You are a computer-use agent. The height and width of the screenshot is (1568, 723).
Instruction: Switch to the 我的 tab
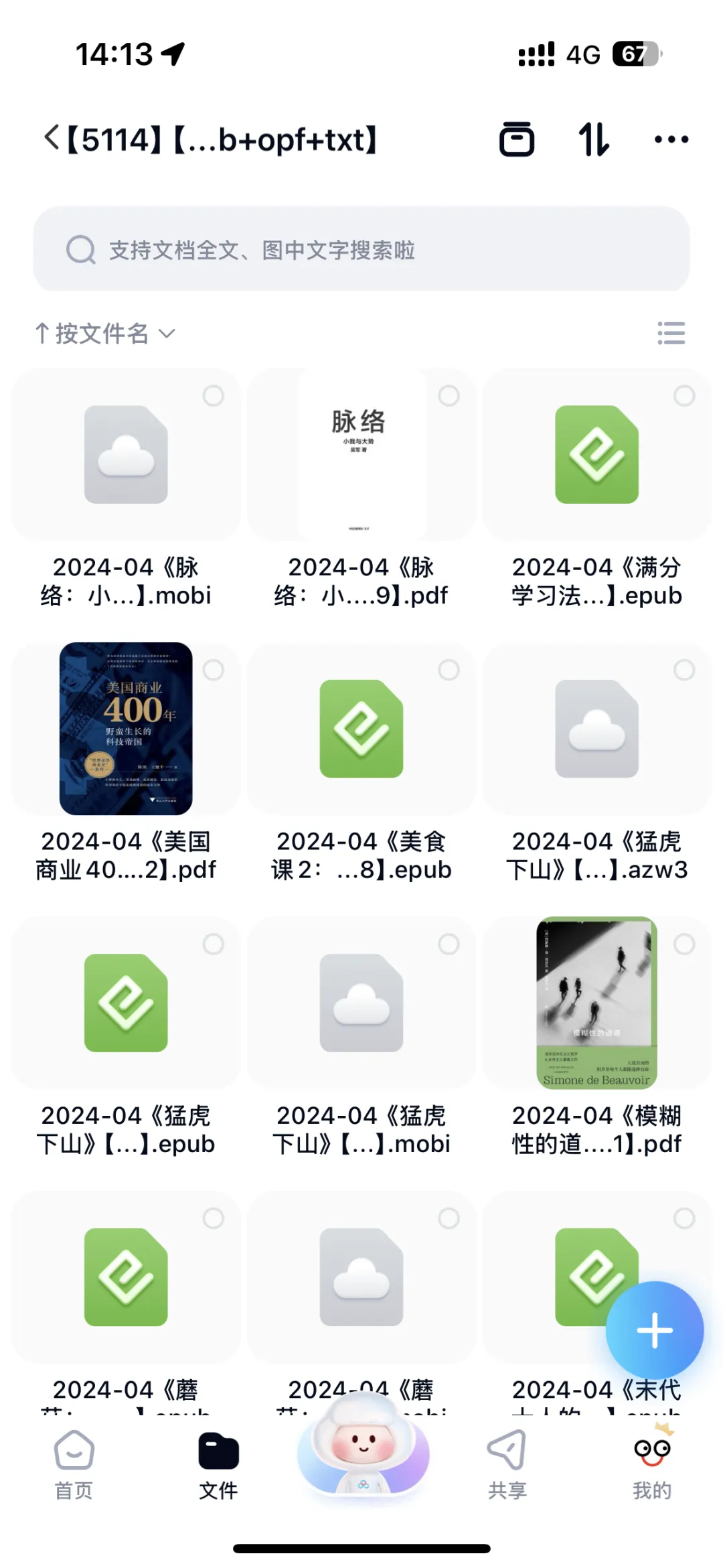pos(651,1464)
